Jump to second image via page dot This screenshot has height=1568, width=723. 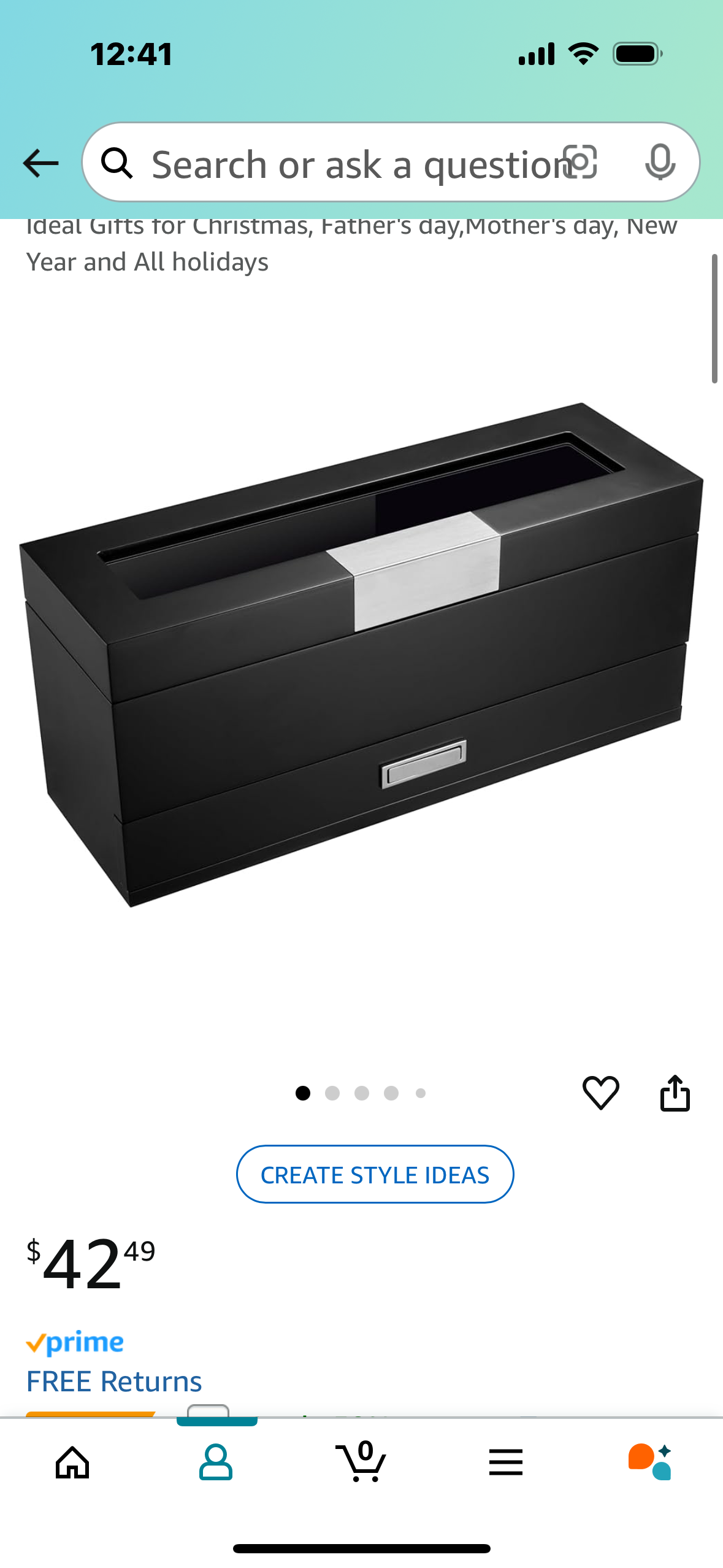(332, 1093)
